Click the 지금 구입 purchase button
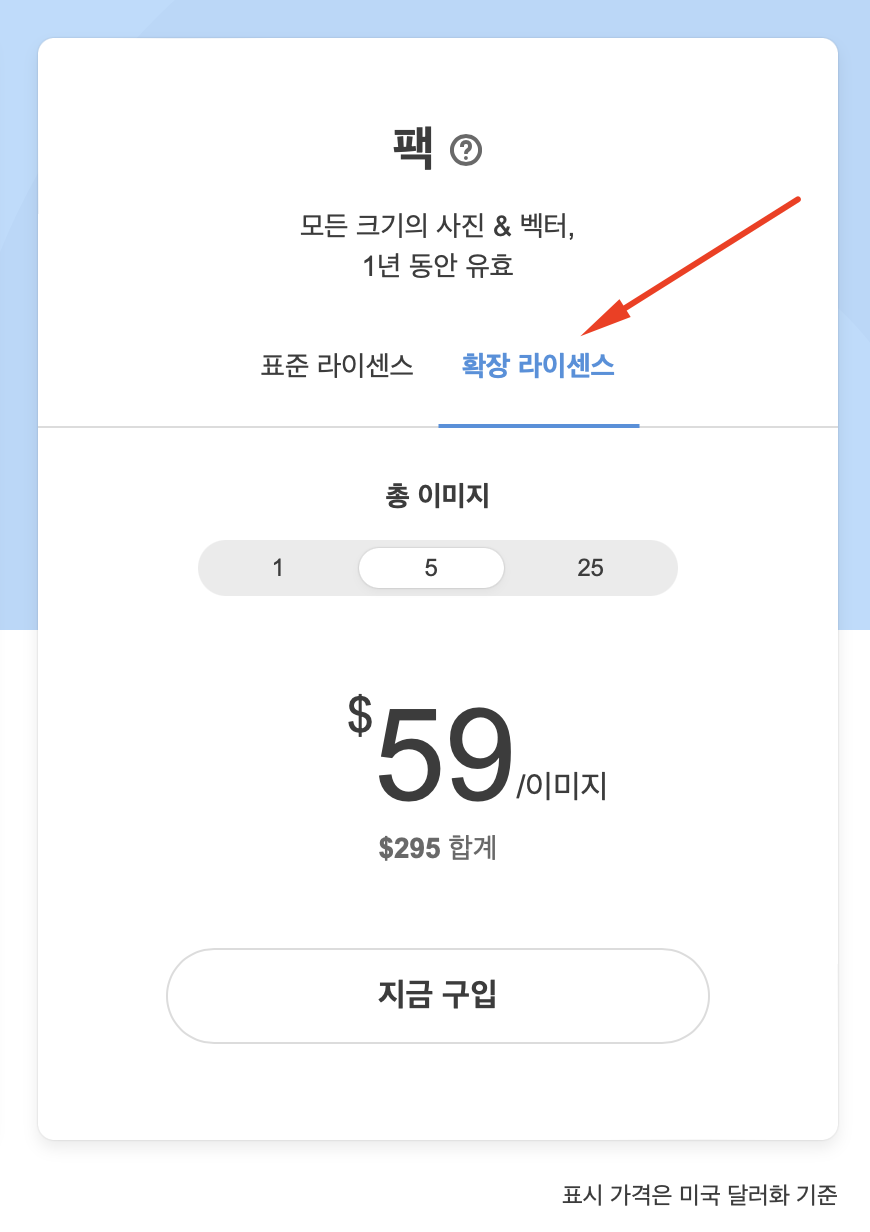Image resolution: width=870 pixels, height=1232 pixels. 438,995
